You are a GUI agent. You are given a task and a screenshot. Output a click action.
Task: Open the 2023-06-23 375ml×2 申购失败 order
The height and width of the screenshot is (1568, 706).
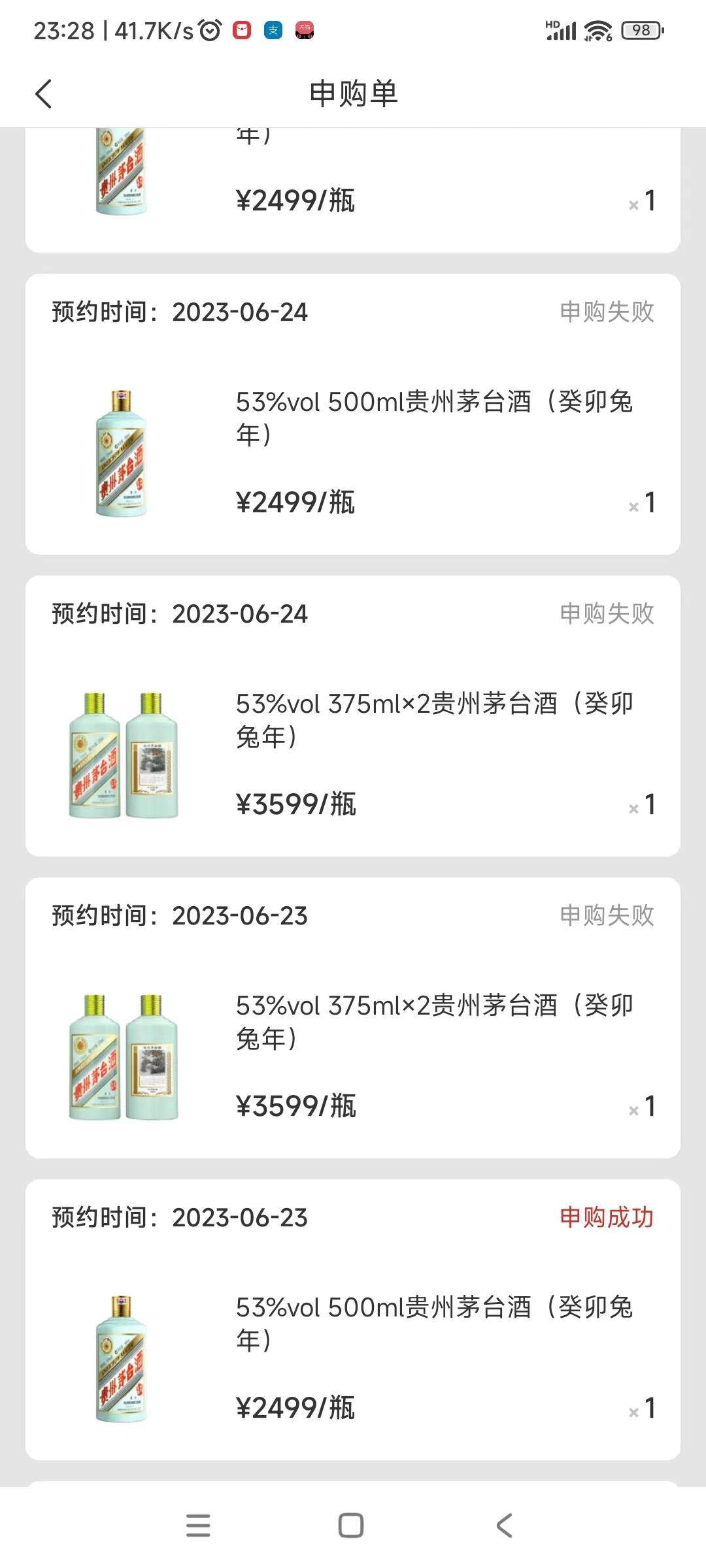[x=353, y=1018]
